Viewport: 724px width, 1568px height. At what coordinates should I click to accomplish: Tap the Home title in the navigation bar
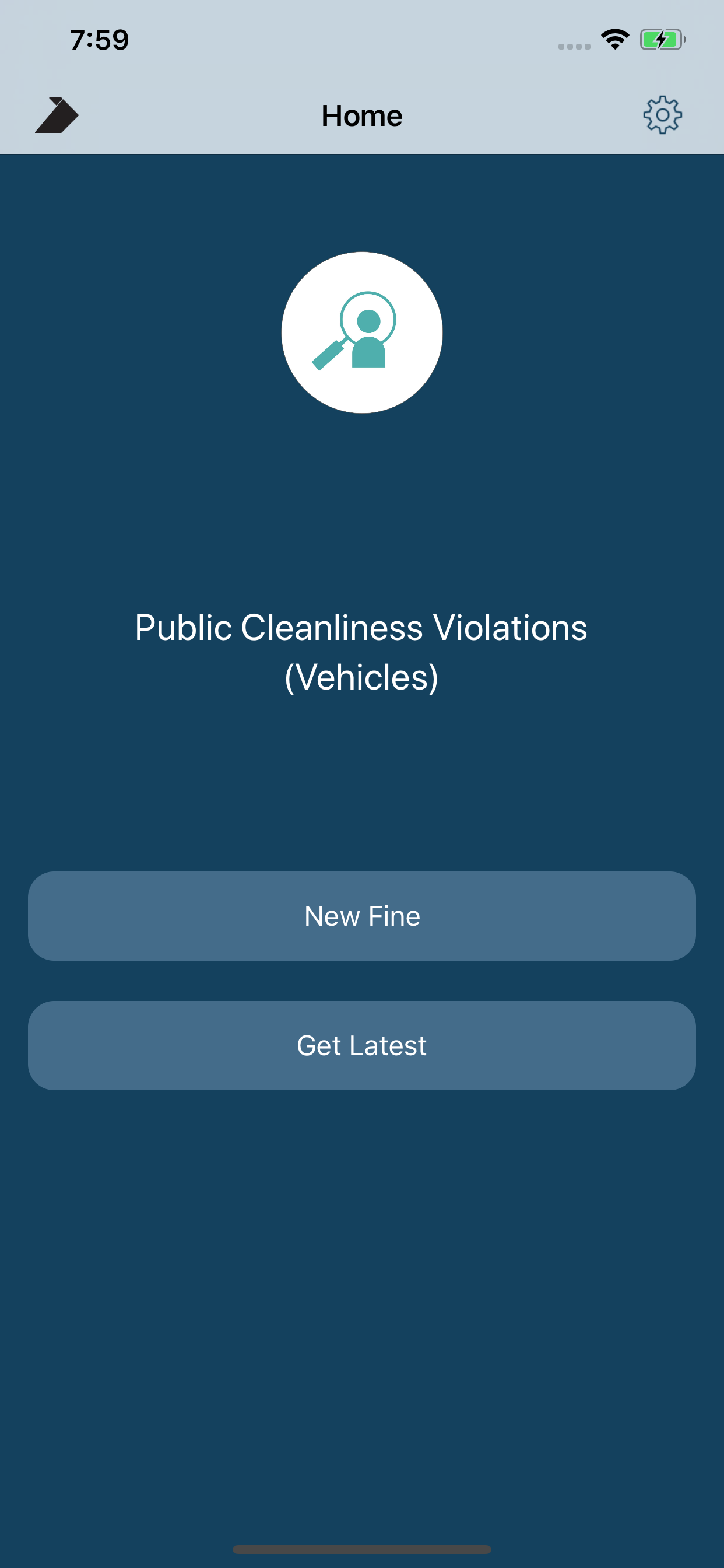pos(361,115)
